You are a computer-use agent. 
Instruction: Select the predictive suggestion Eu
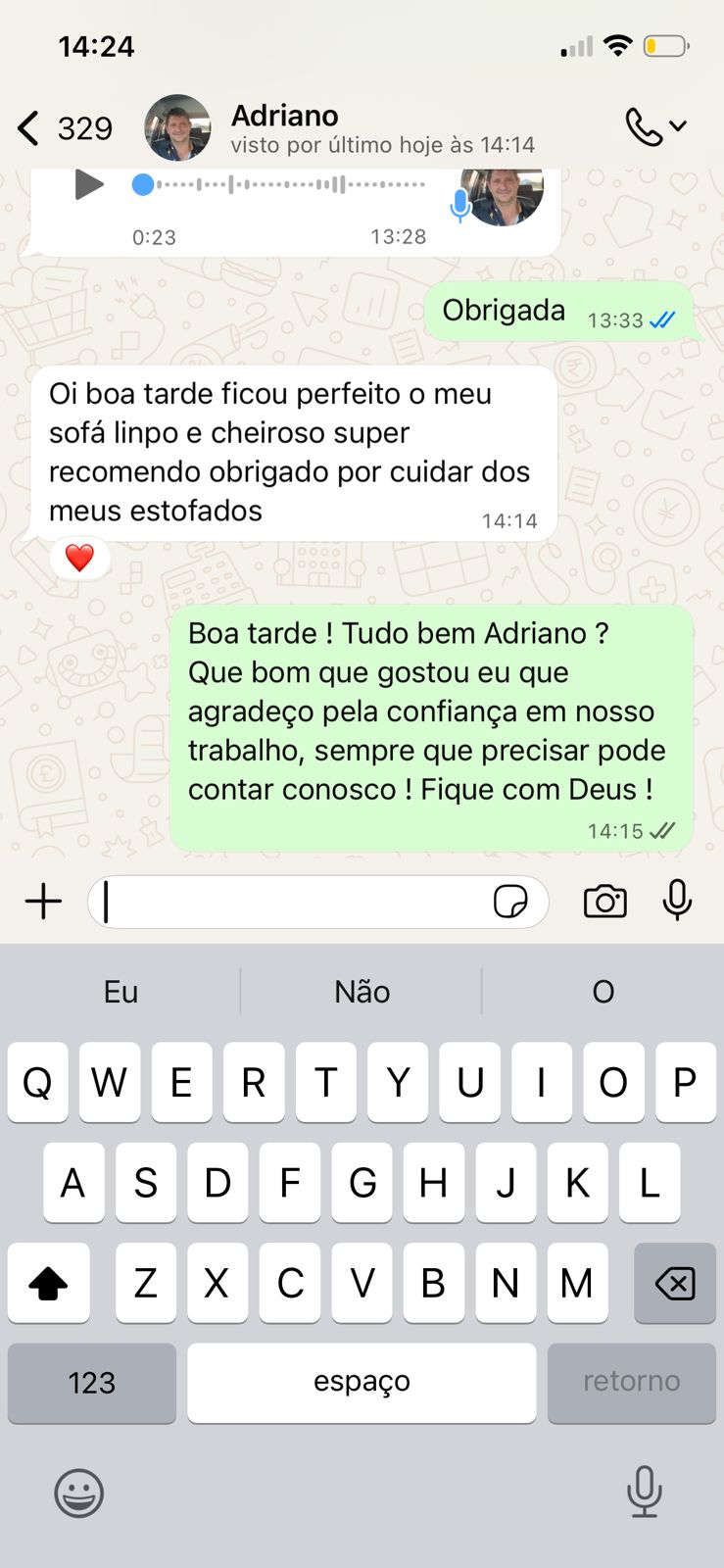point(120,992)
